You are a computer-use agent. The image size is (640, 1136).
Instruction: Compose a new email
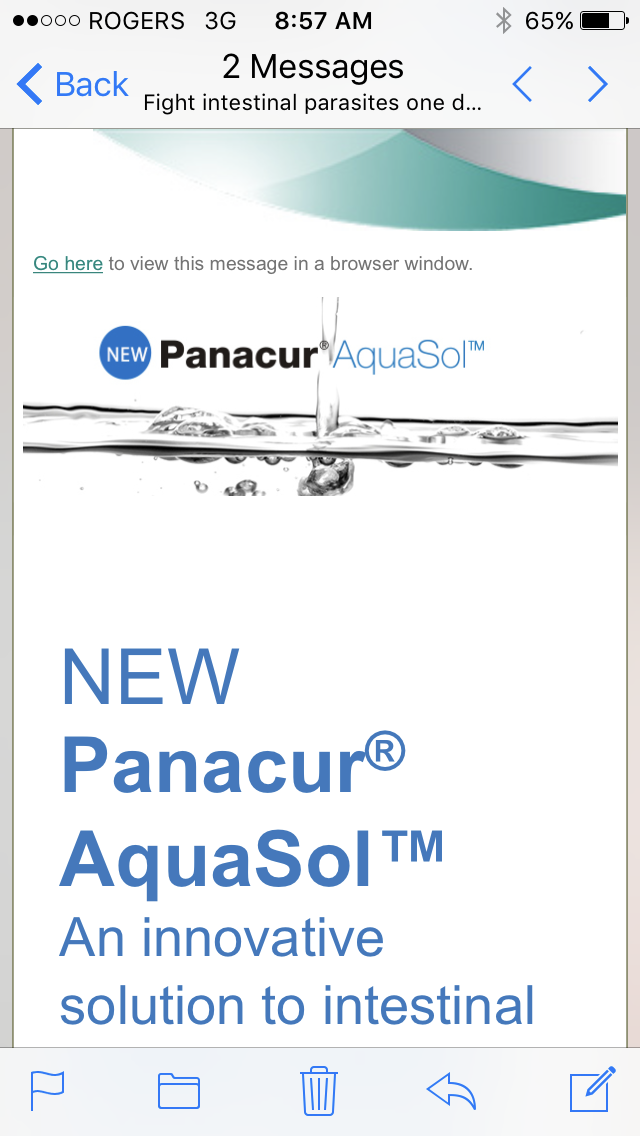pyautogui.click(x=591, y=1090)
